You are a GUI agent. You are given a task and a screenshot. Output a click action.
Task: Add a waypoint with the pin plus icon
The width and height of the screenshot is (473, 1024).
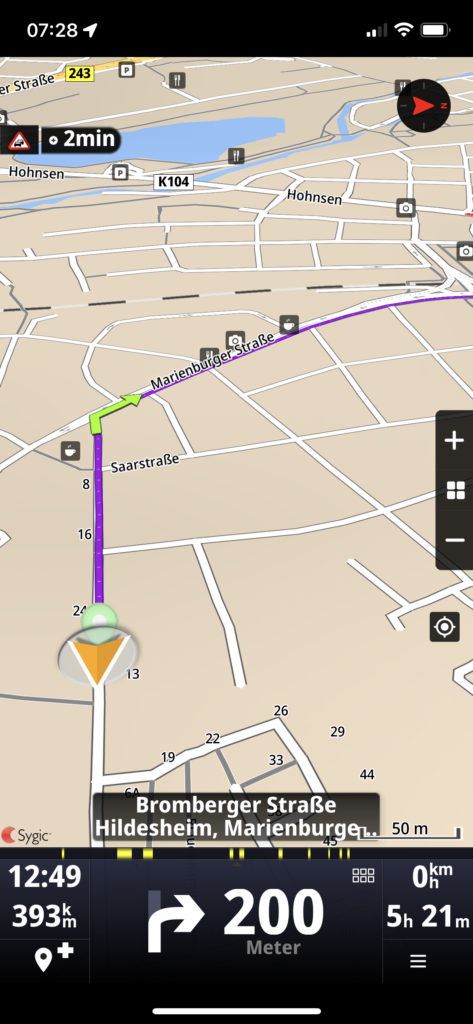(x=52, y=958)
